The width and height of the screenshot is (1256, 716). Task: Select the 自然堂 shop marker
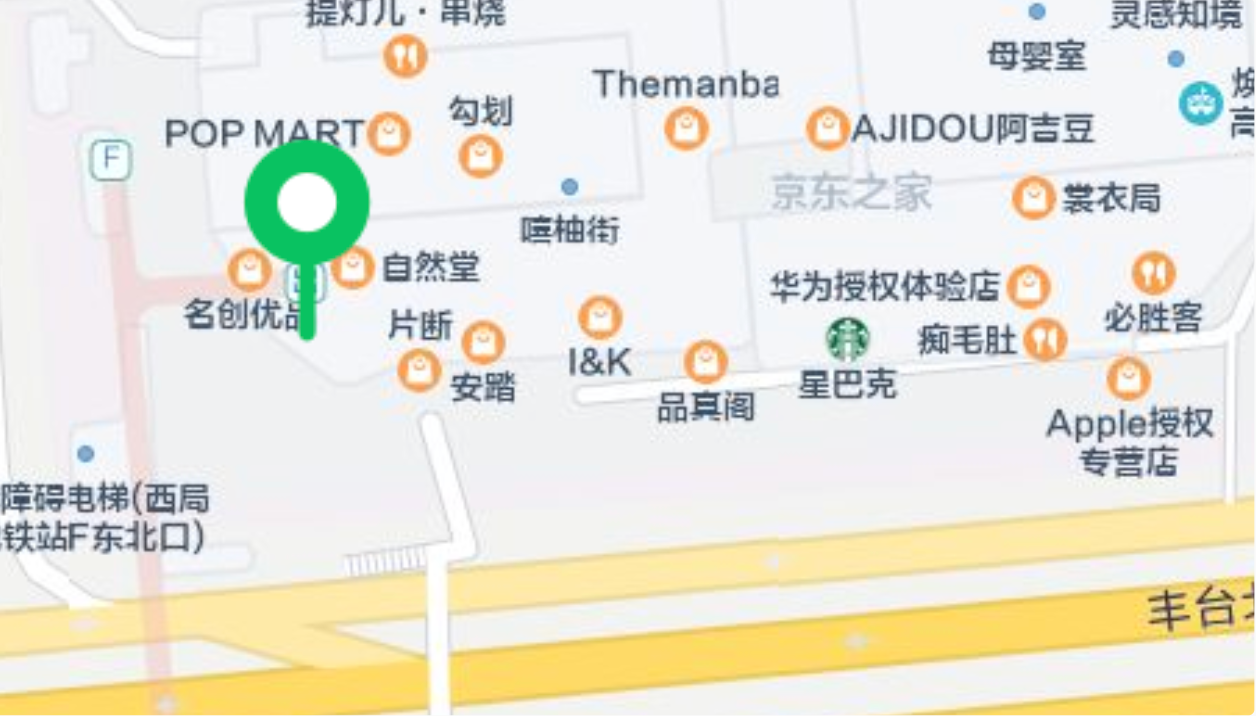click(353, 267)
